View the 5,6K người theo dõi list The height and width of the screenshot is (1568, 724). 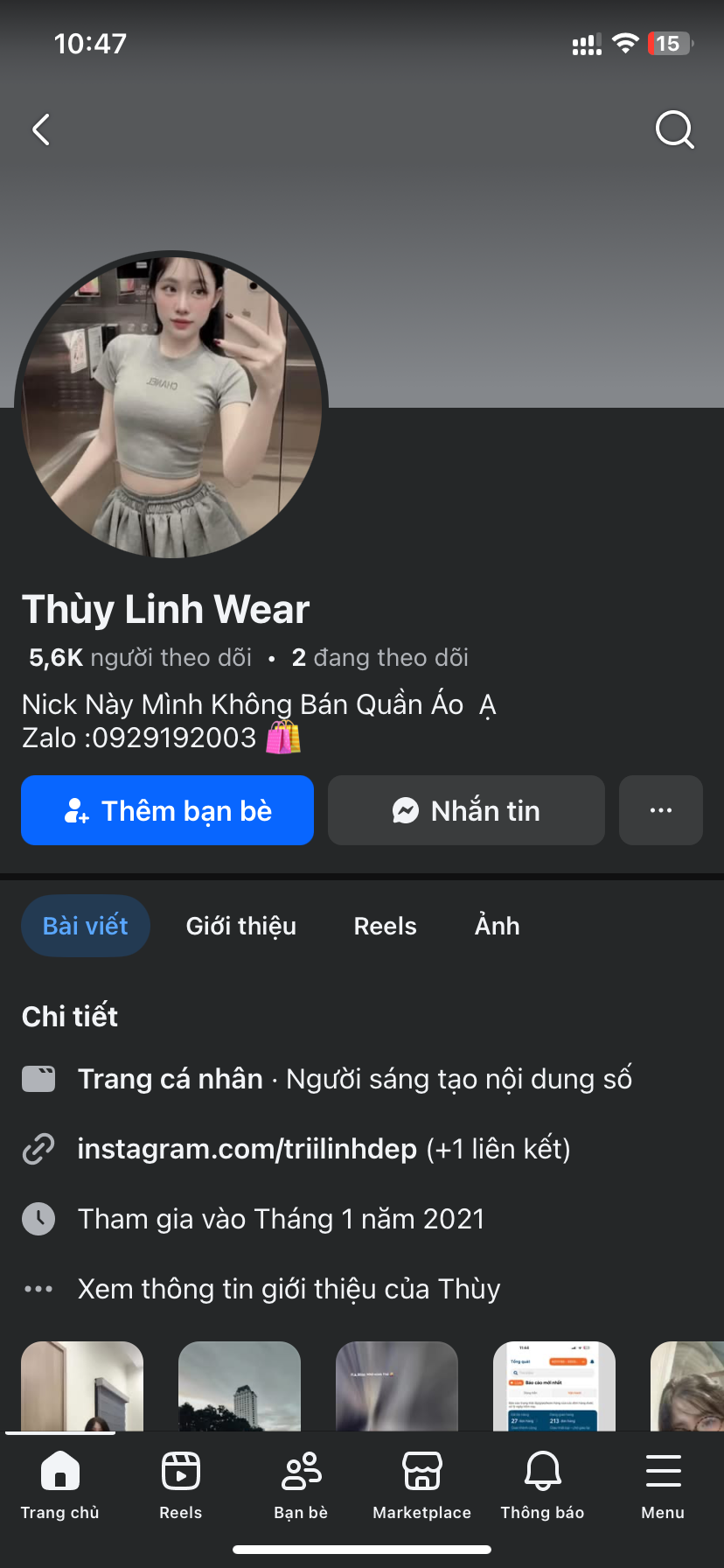coord(140,657)
